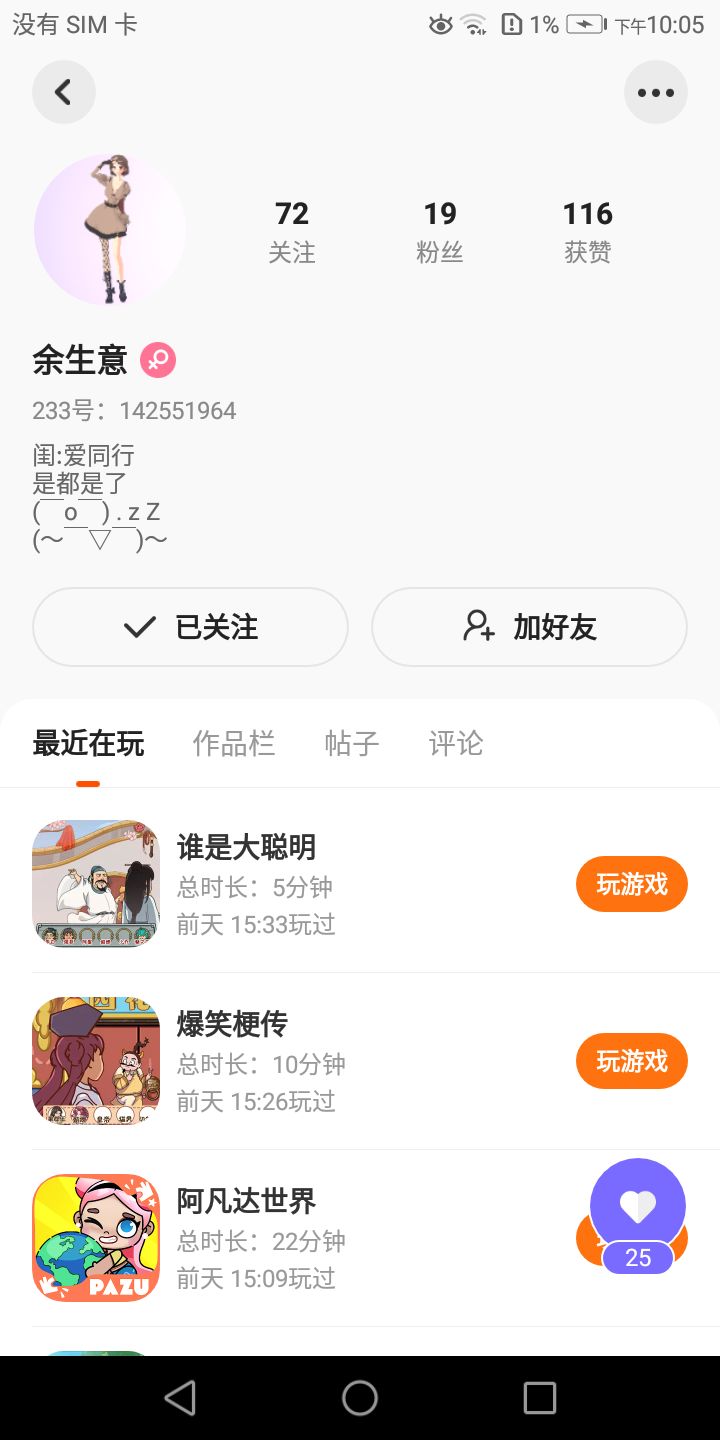Switch to the 帖子 tab

352,744
